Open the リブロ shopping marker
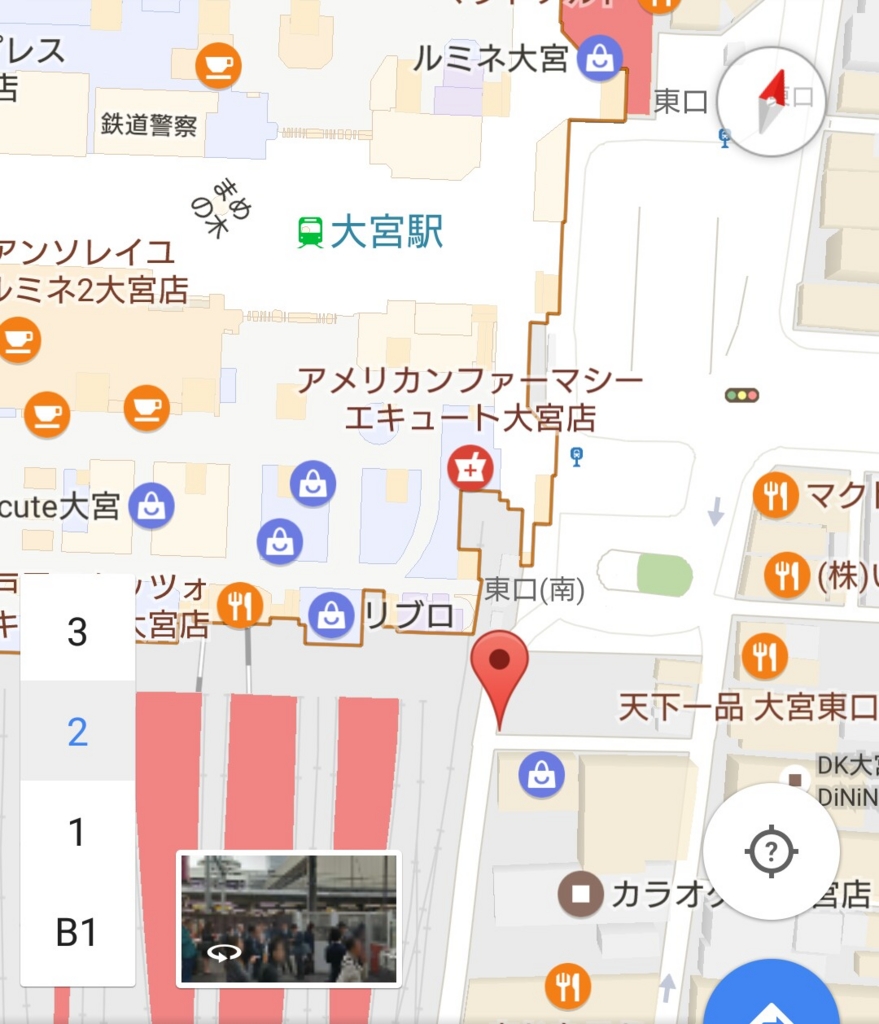 (331, 615)
